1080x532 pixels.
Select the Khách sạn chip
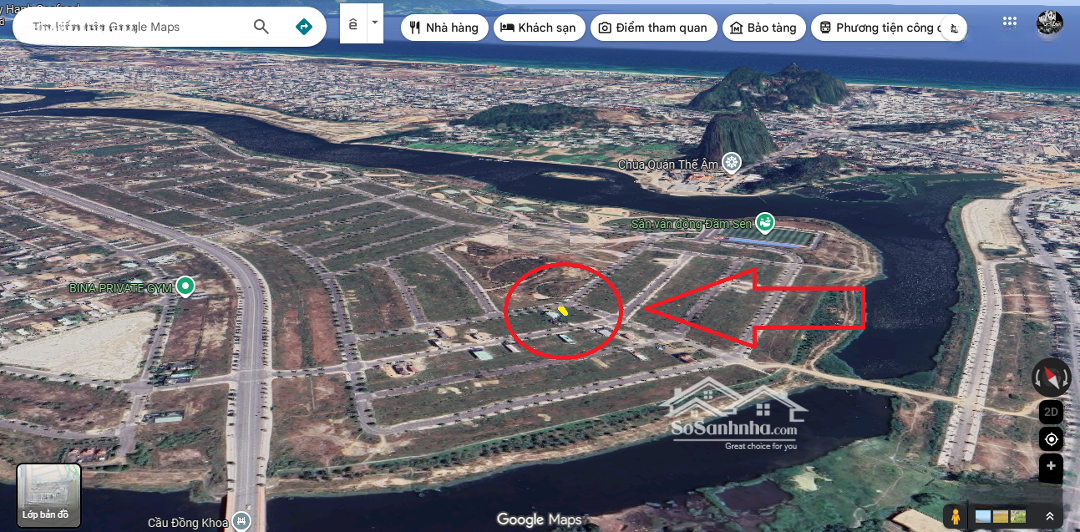538,28
